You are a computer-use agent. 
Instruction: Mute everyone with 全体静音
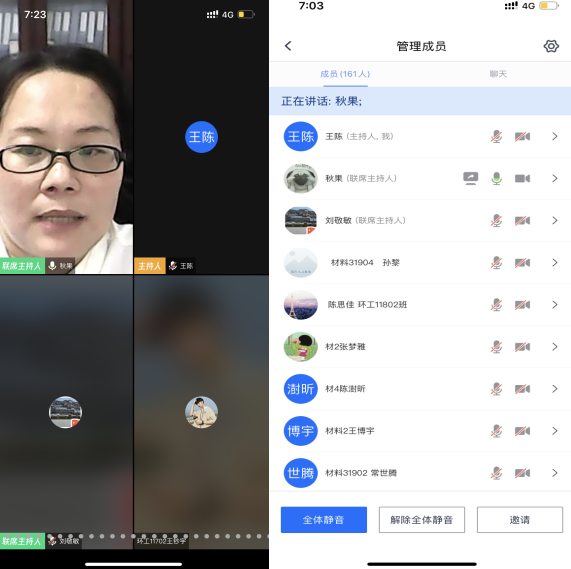coord(324,519)
